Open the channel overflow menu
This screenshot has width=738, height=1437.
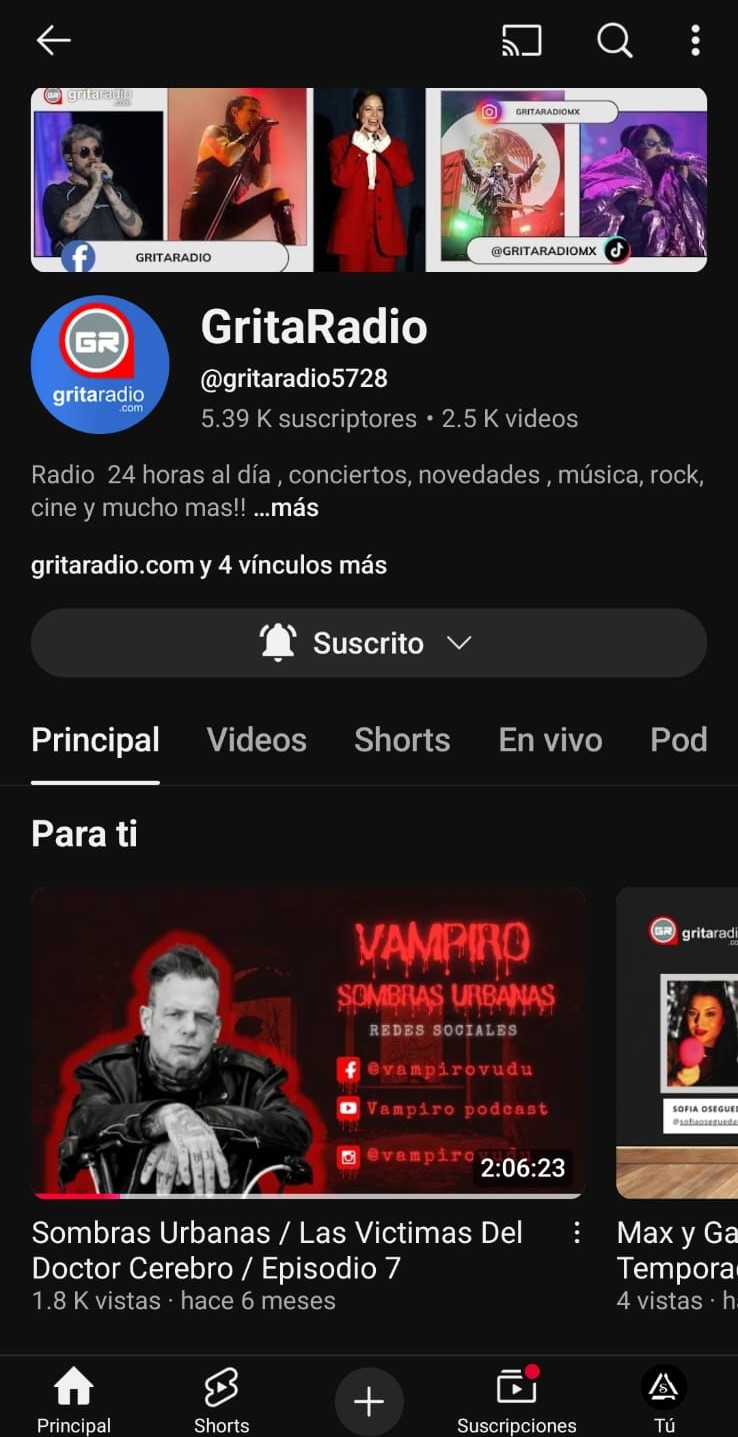tap(695, 40)
